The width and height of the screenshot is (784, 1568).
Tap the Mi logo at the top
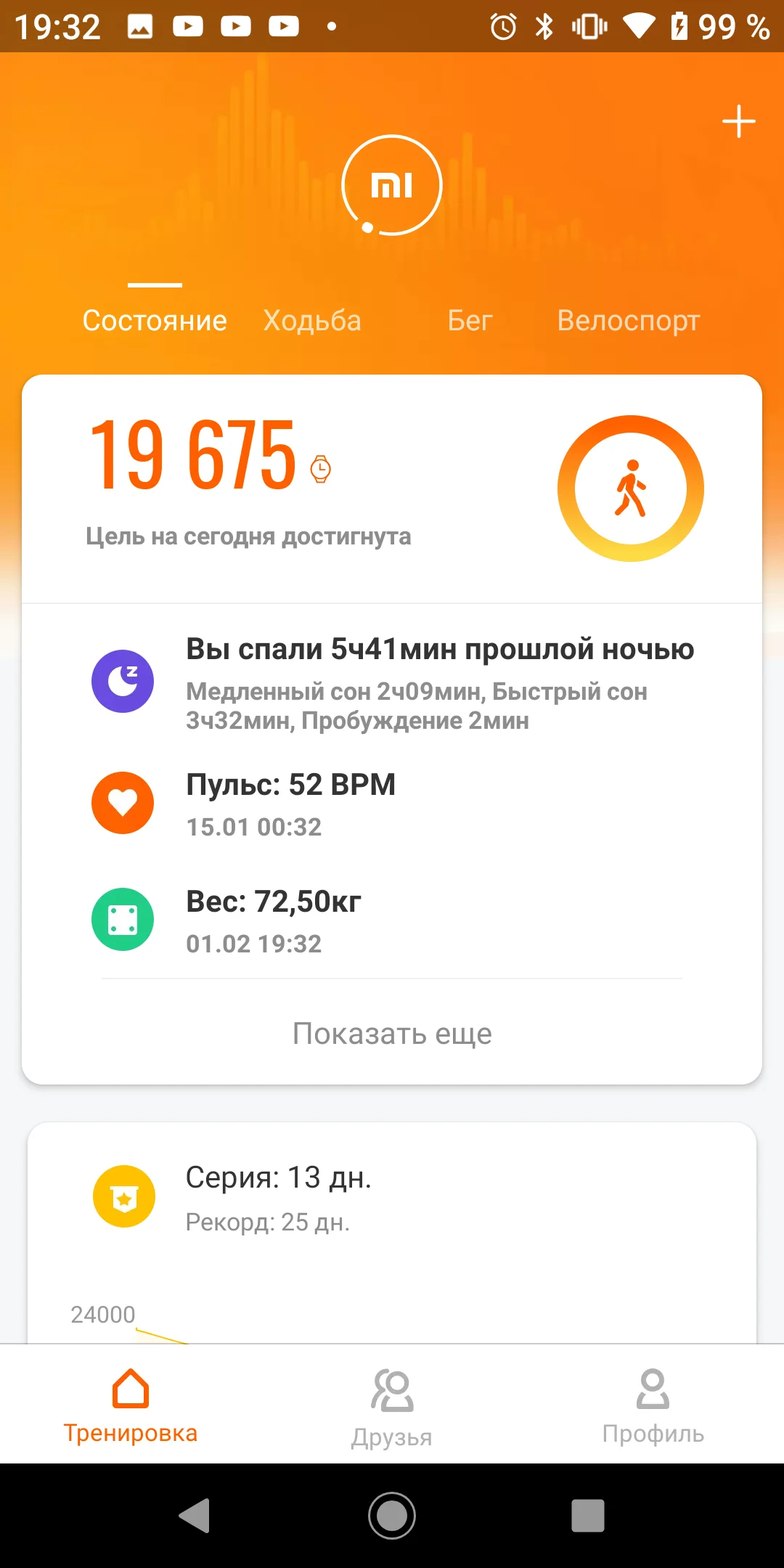(392, 185)
